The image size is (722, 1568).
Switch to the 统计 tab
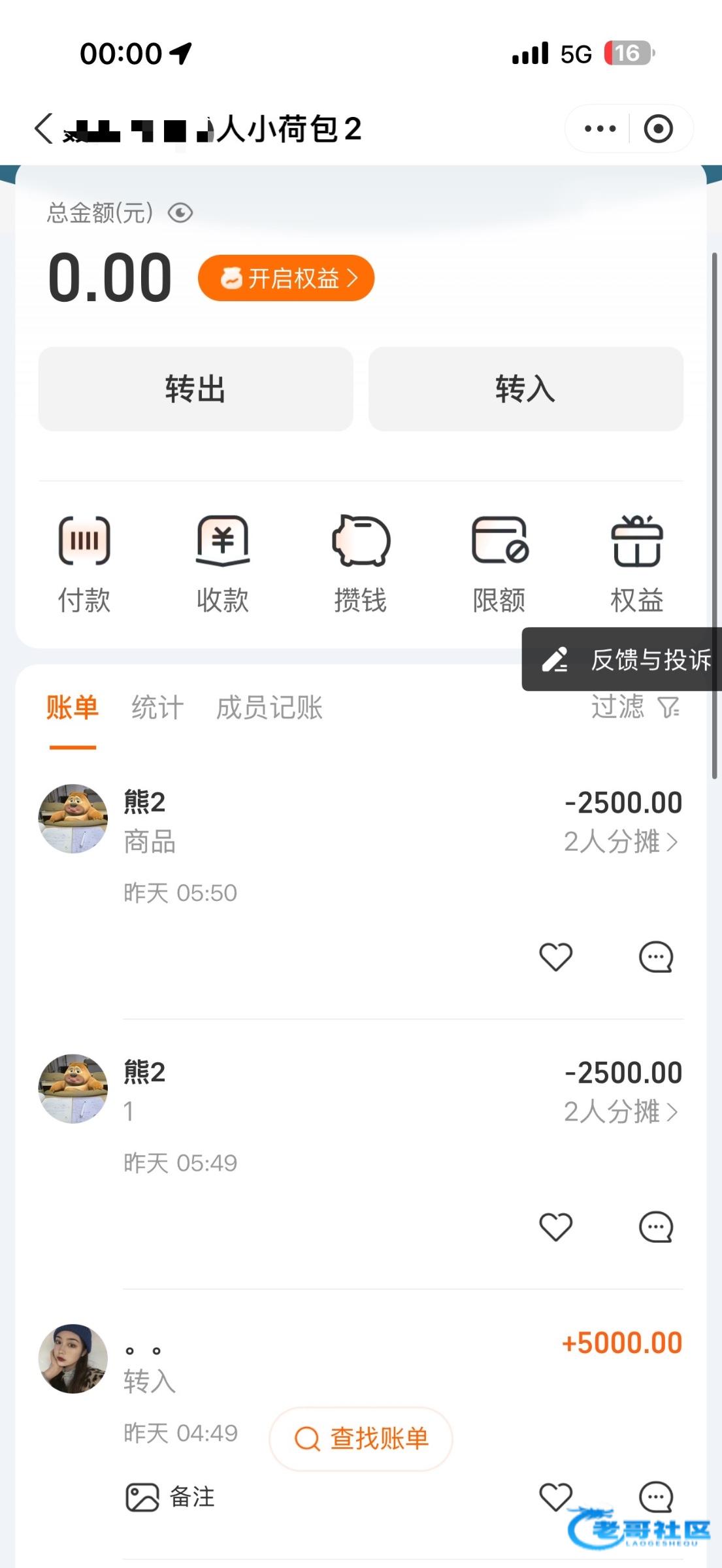click(157, 708)
